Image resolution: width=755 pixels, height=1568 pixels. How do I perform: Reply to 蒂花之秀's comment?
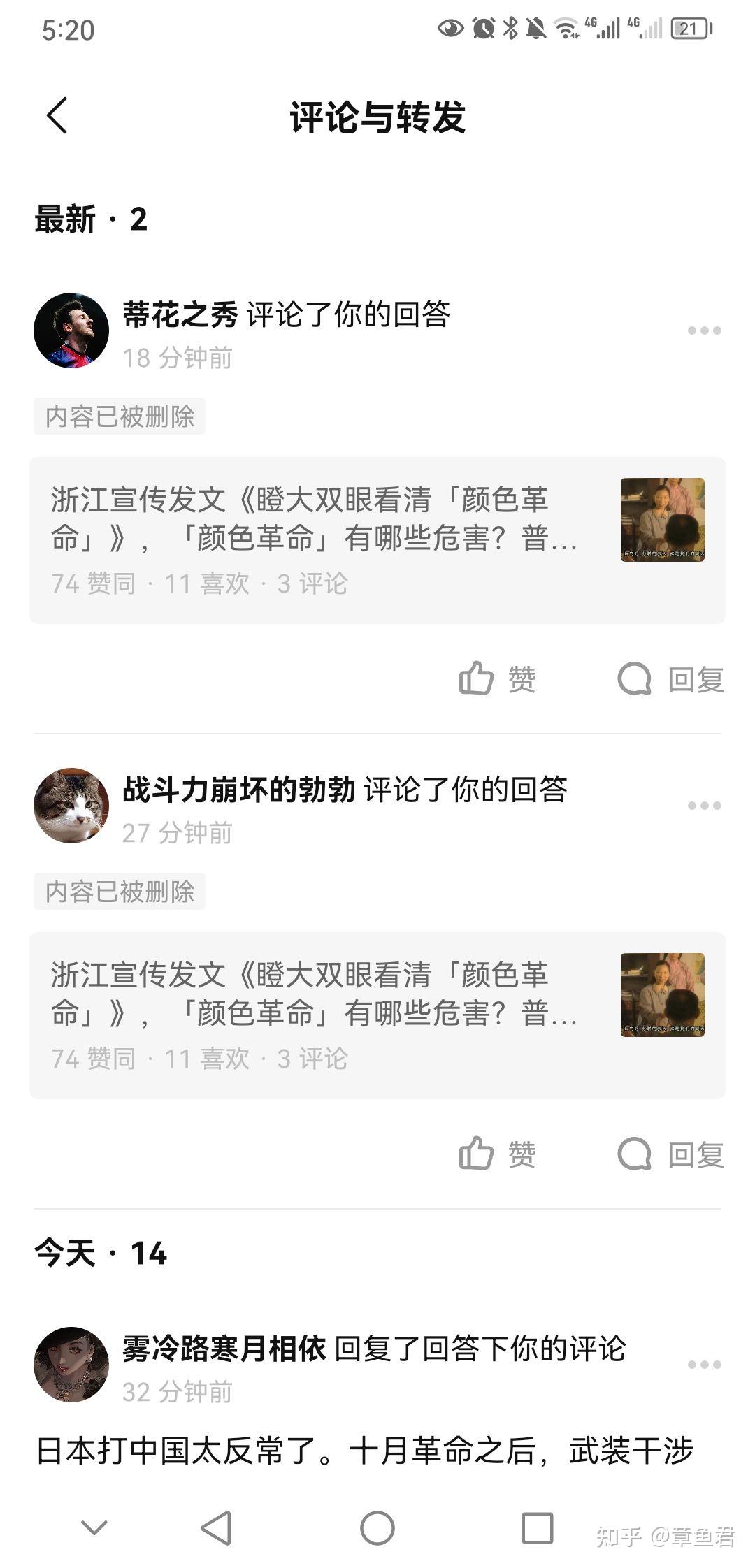671,678
